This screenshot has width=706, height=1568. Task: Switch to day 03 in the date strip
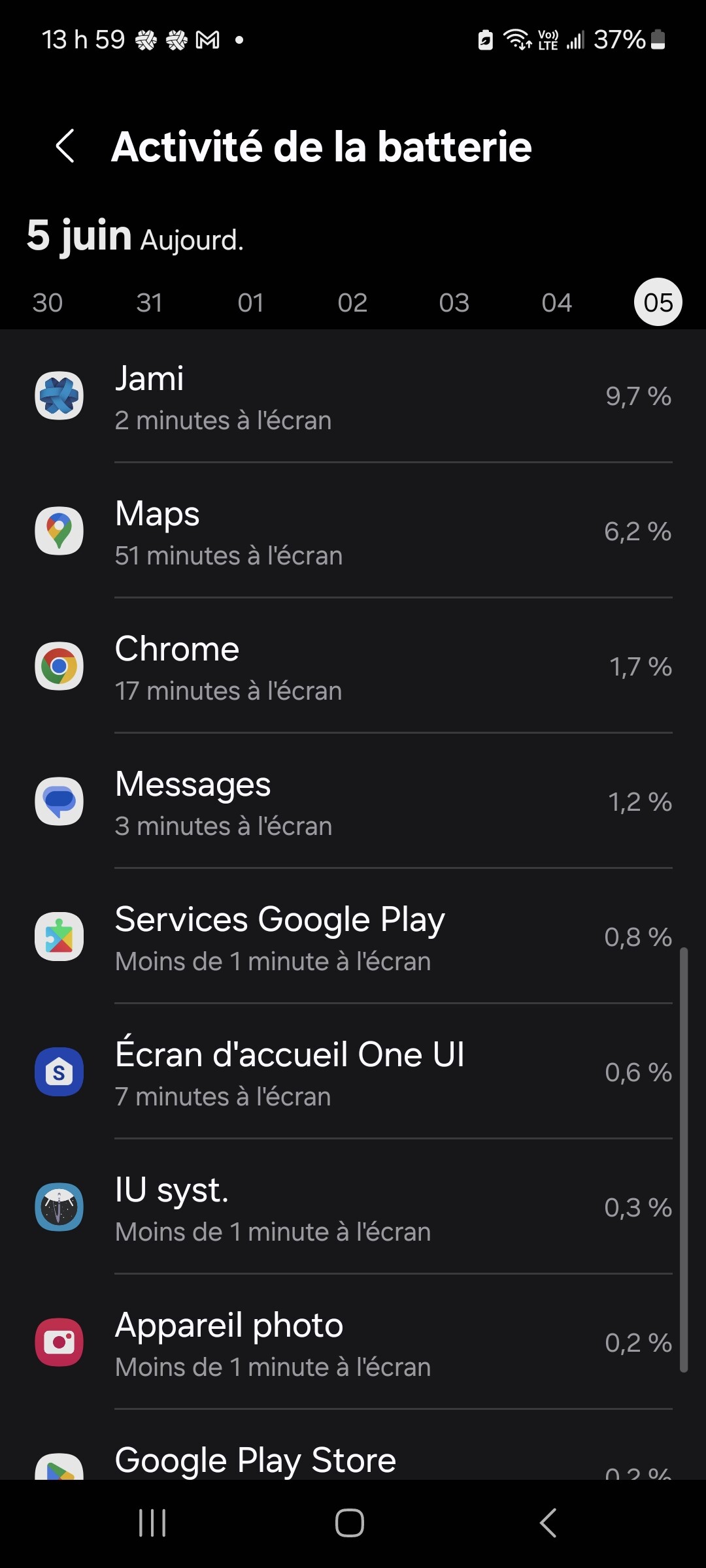(455, 302)
